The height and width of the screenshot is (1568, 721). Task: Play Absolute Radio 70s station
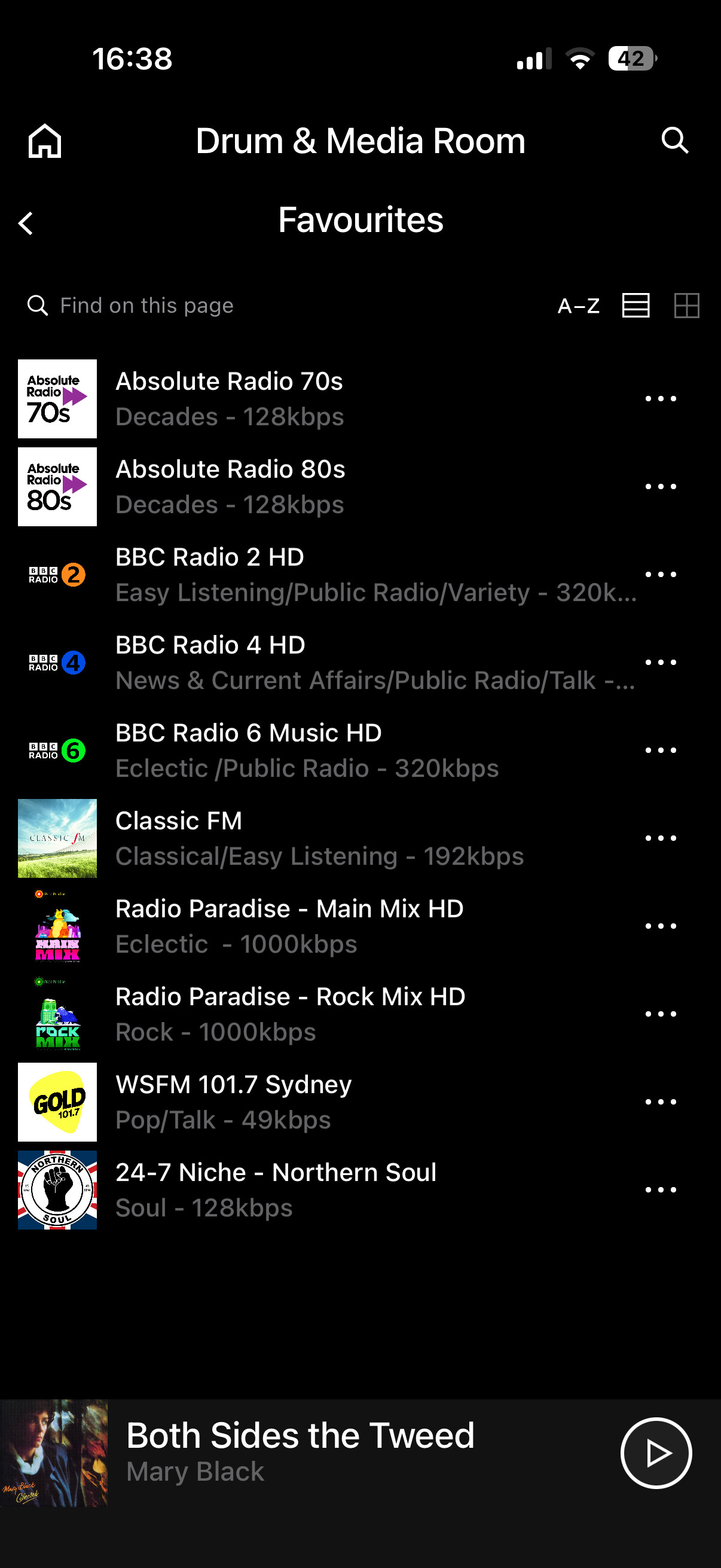(229, 398)
